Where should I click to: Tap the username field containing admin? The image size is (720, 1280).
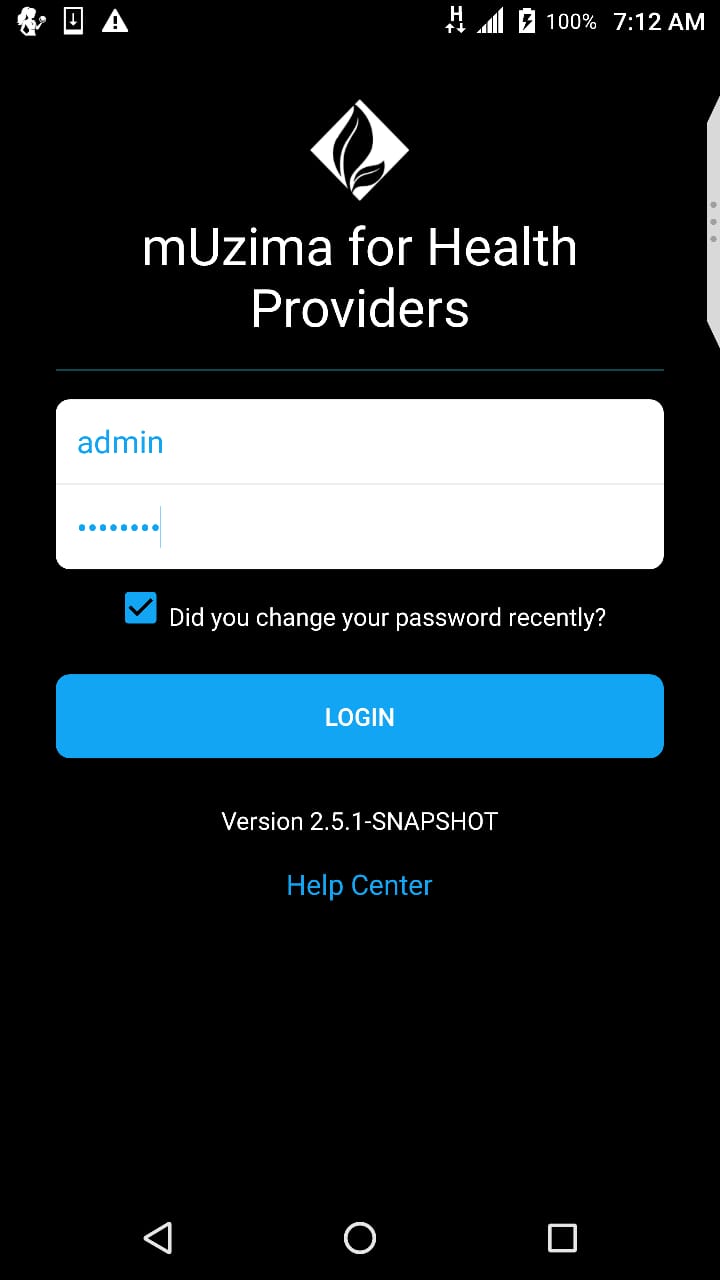360,442
